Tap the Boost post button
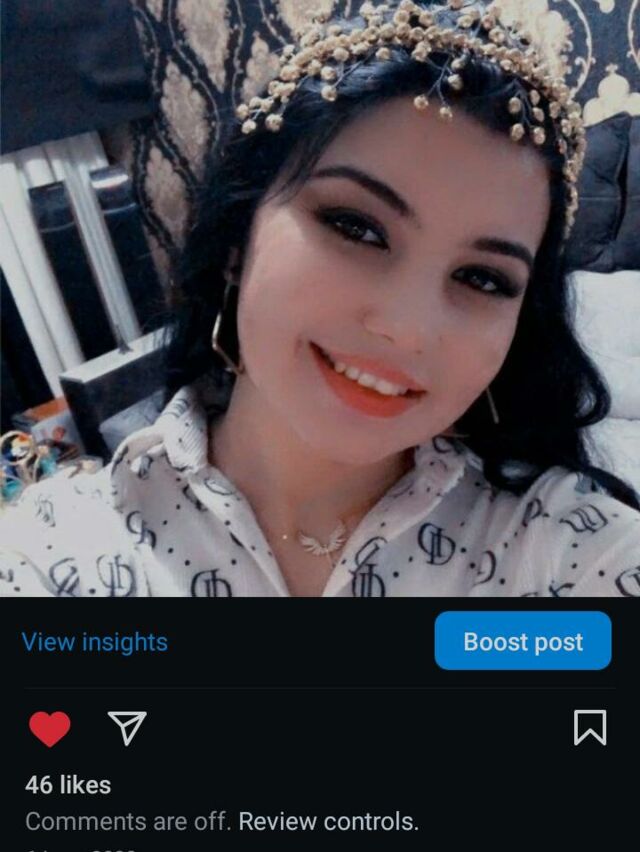This screenshot has height=852, width=640. [522, 641]
